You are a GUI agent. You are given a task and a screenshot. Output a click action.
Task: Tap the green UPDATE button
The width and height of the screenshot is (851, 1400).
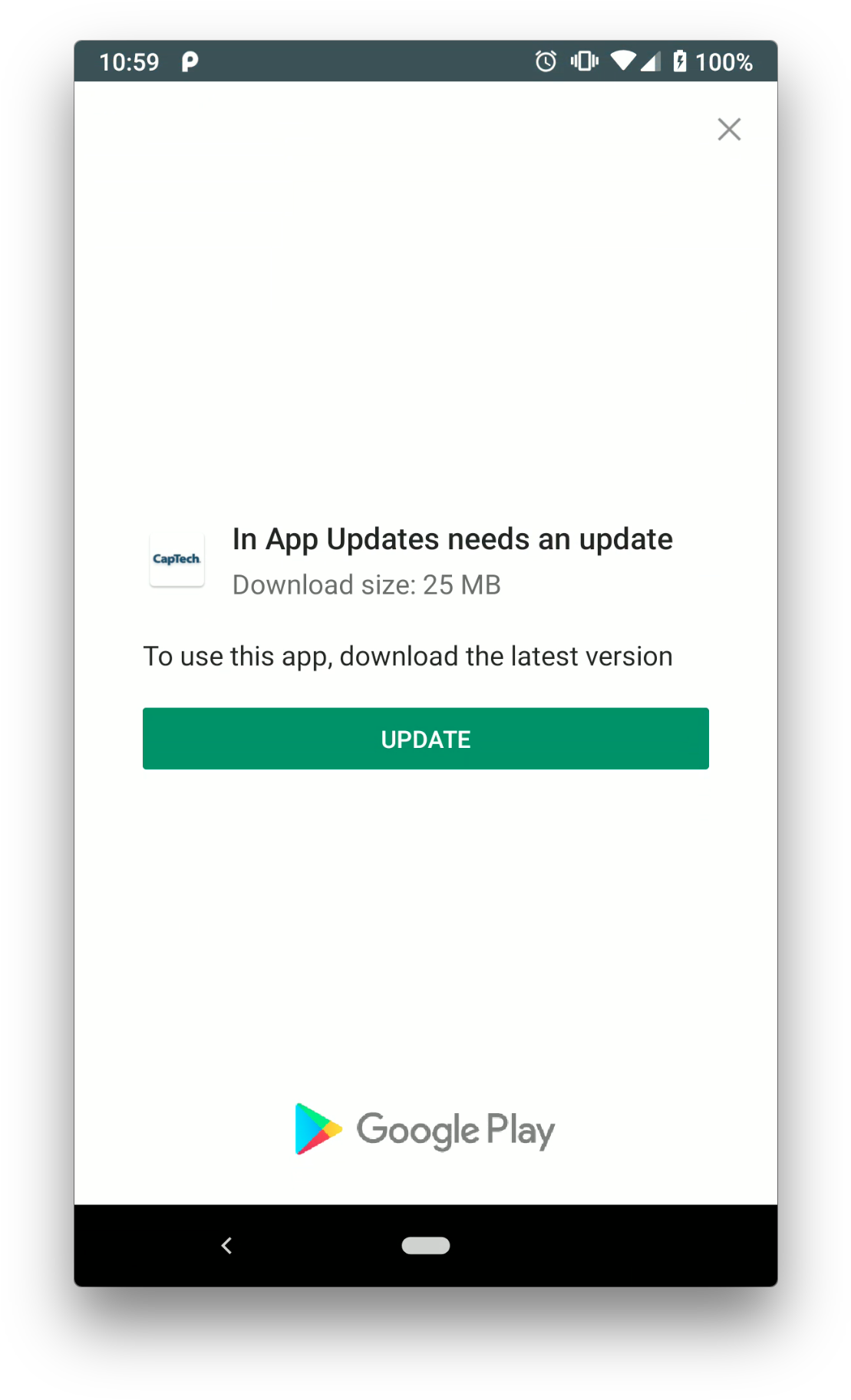point(425,738)
